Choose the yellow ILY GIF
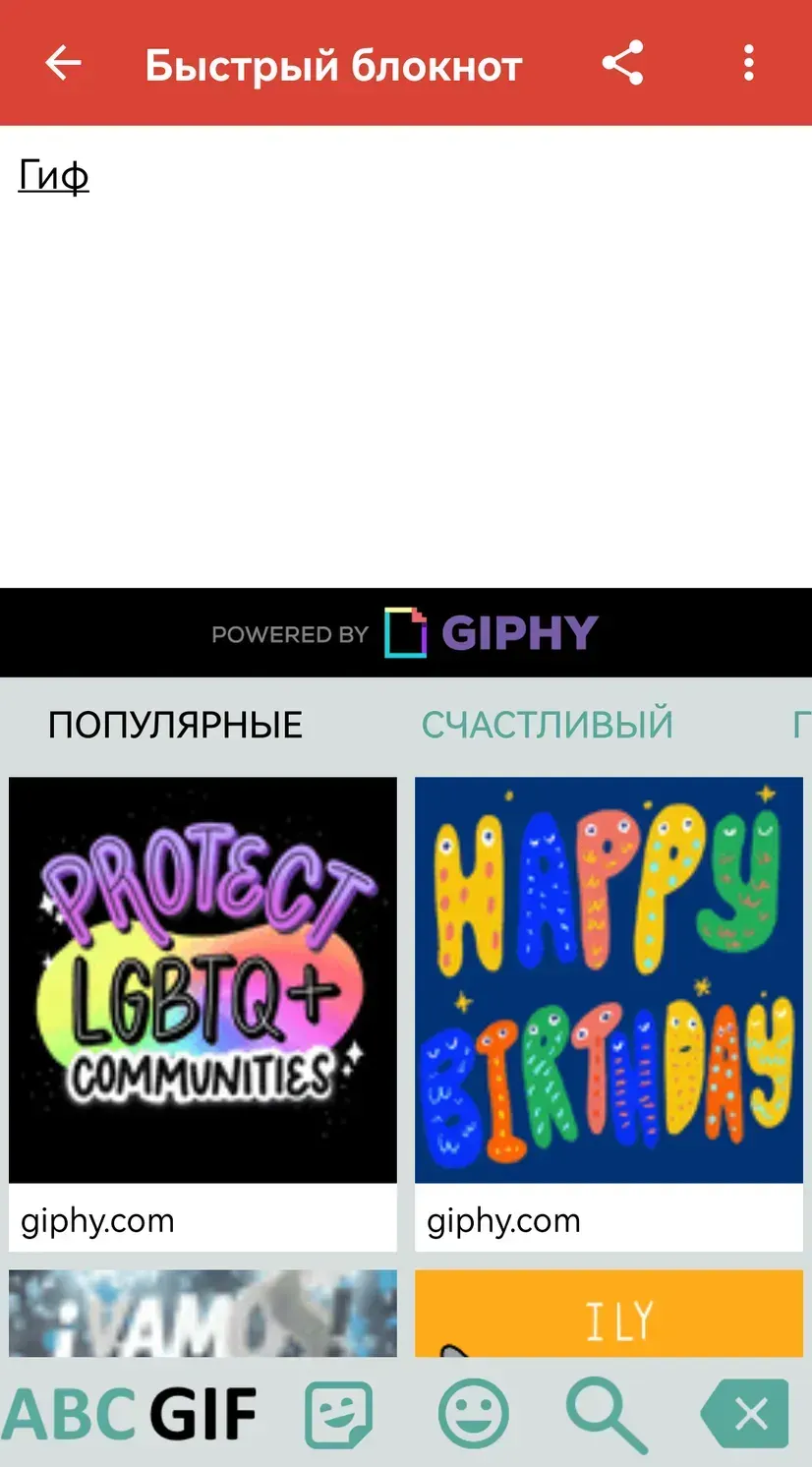812x1467 pixels. pos(608,1313)
